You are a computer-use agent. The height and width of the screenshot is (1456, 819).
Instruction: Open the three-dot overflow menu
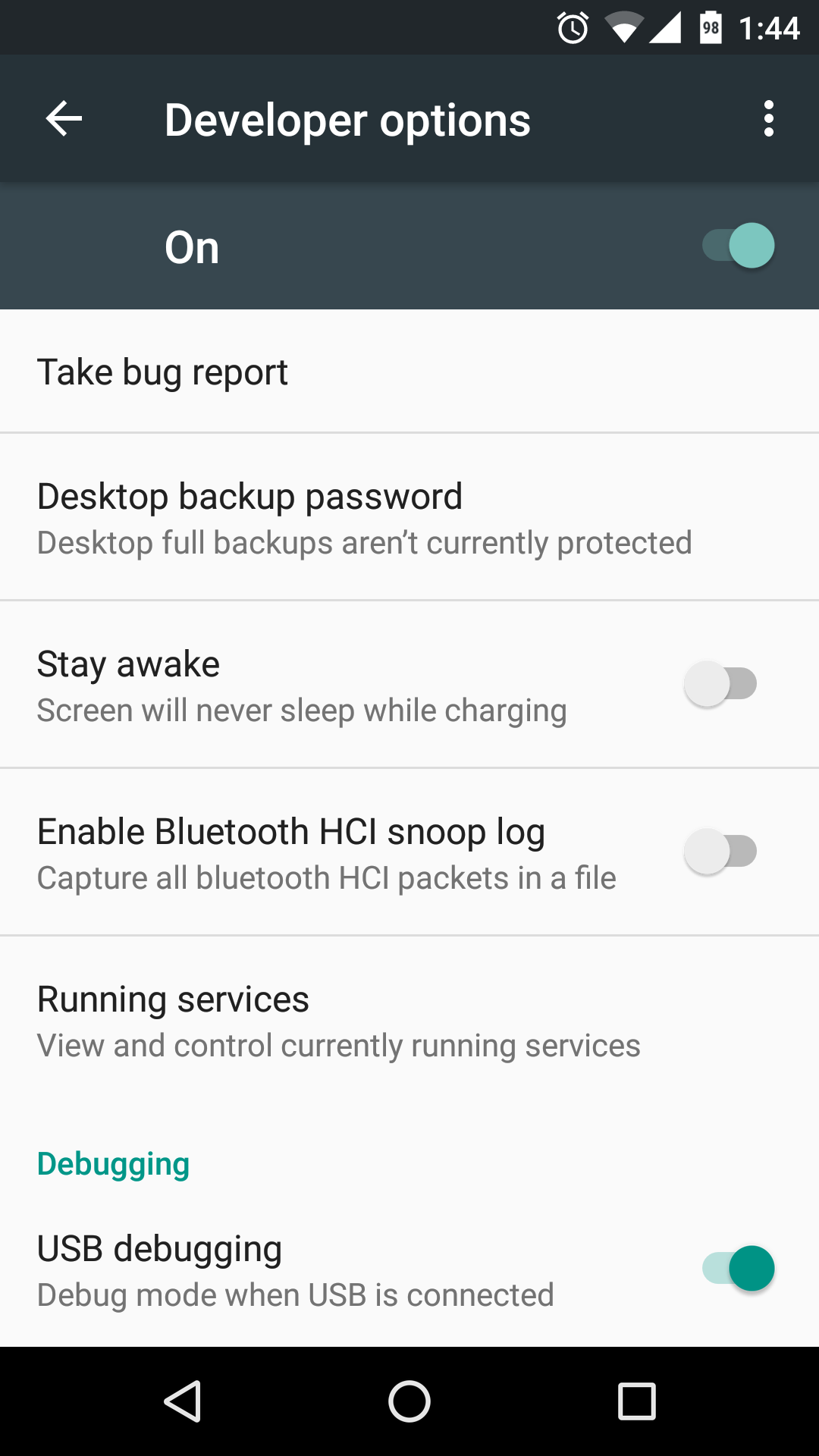pyautogui.click(x=769, y=119)
